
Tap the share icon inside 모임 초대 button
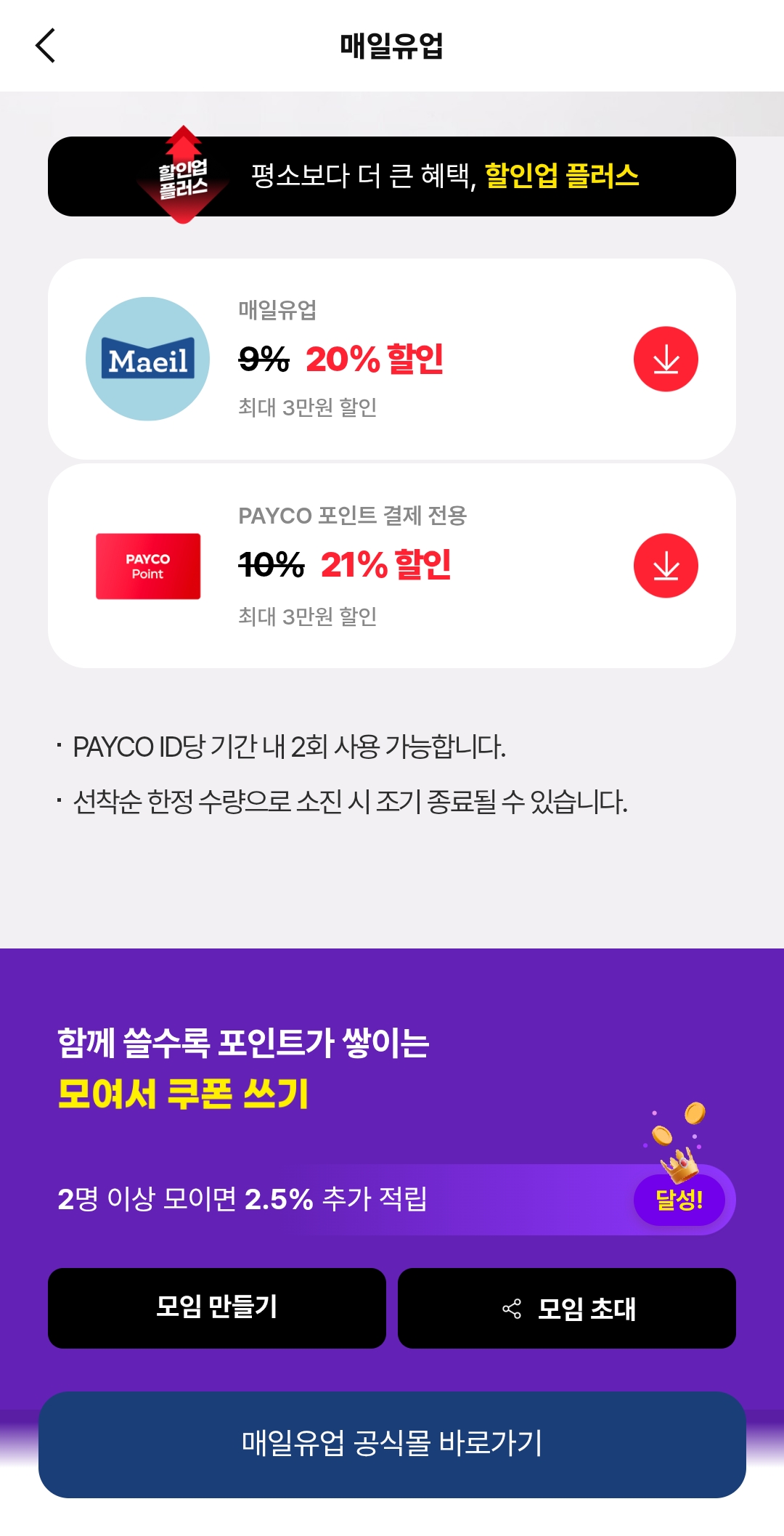(512, 1309)
